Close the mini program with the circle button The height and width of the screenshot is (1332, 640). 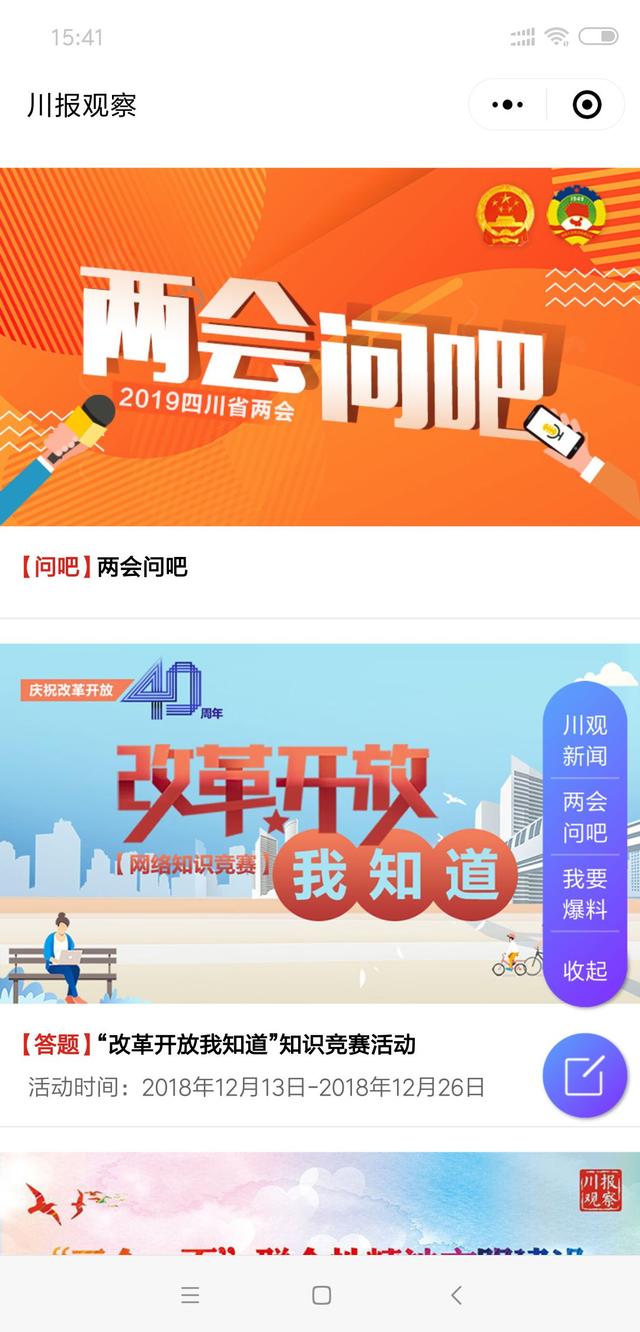(x=586, y=105)
